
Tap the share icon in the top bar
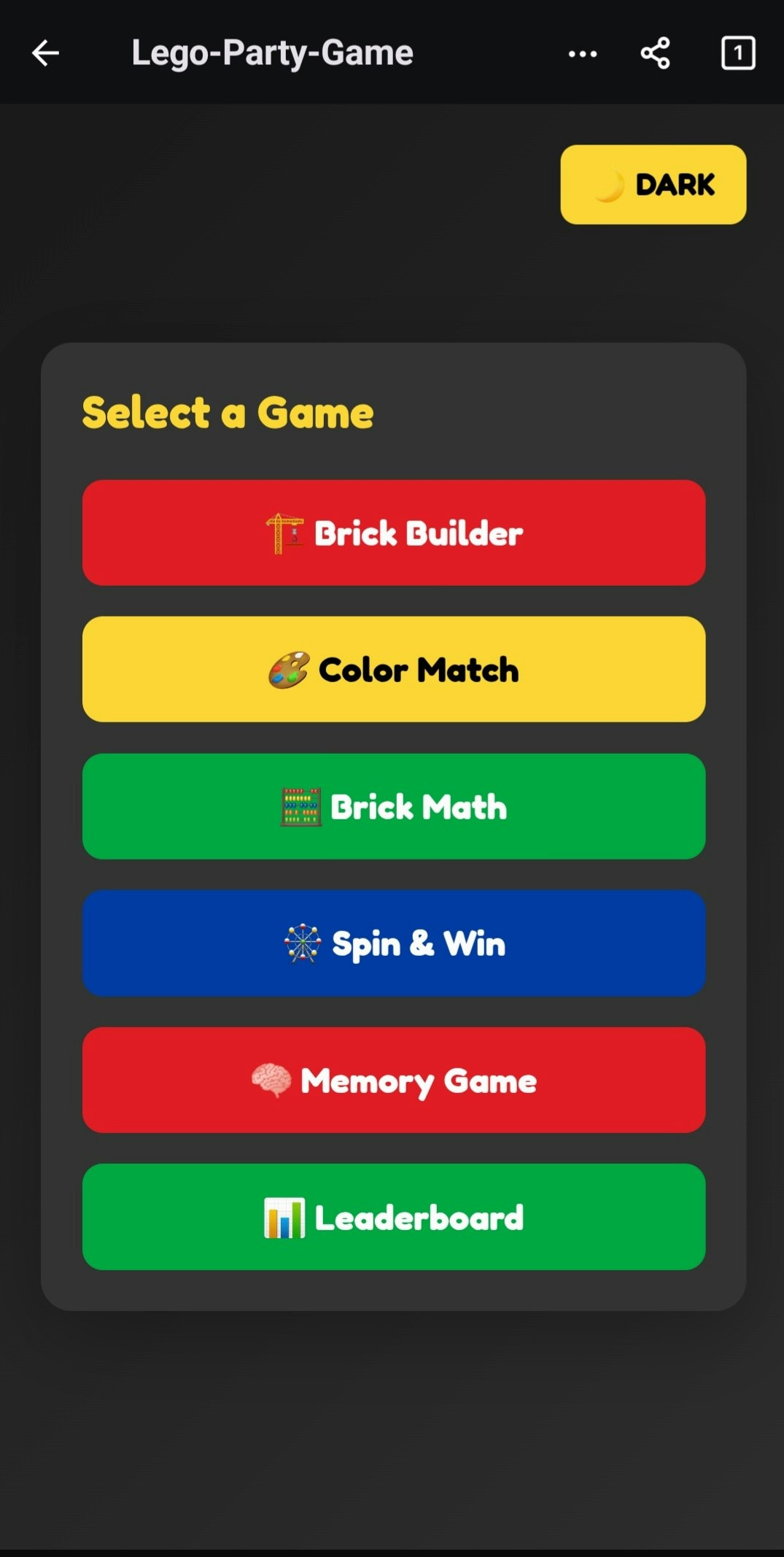click(x=653, y=52)
